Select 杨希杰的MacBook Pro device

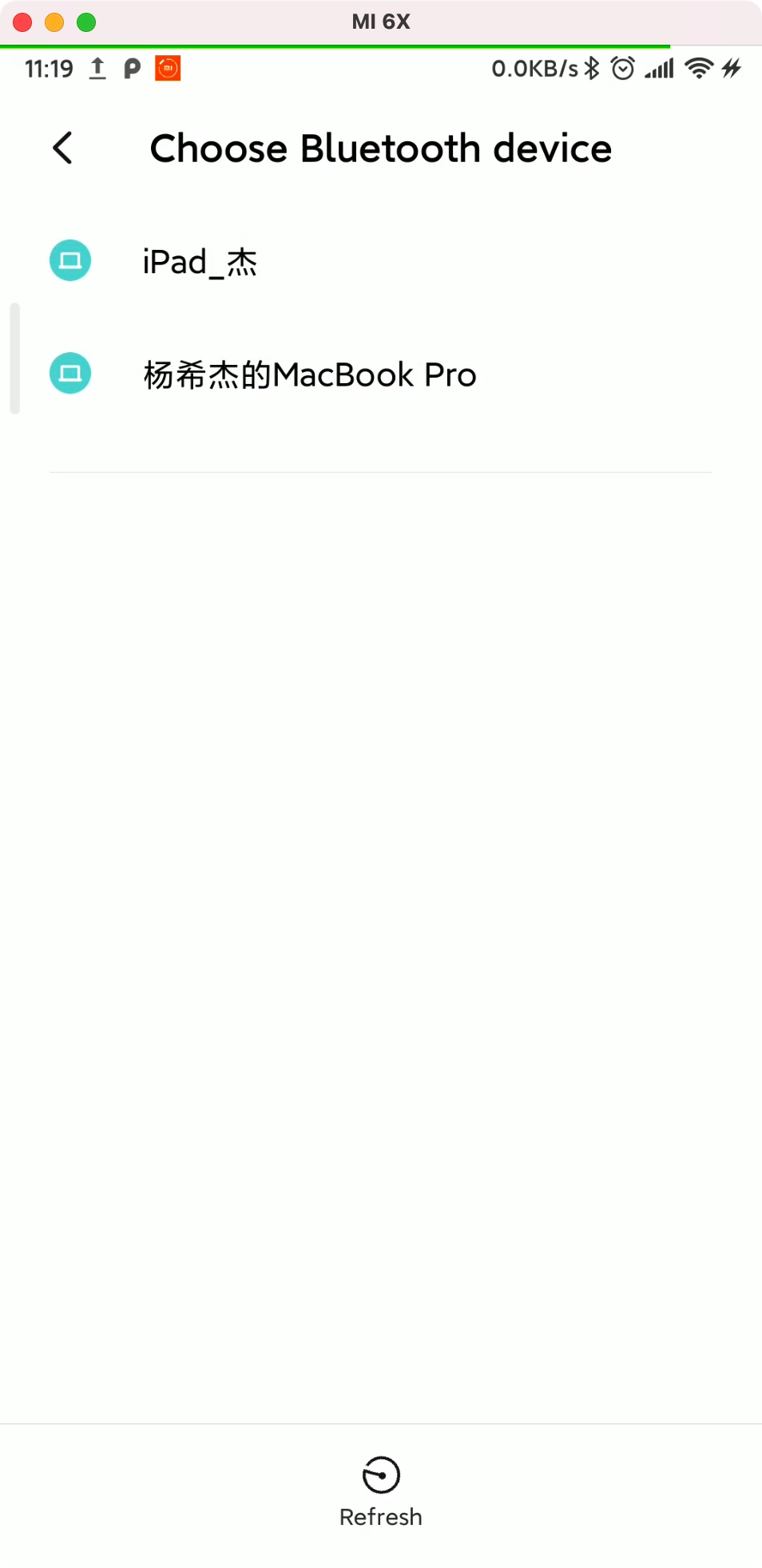pos(309,374)
